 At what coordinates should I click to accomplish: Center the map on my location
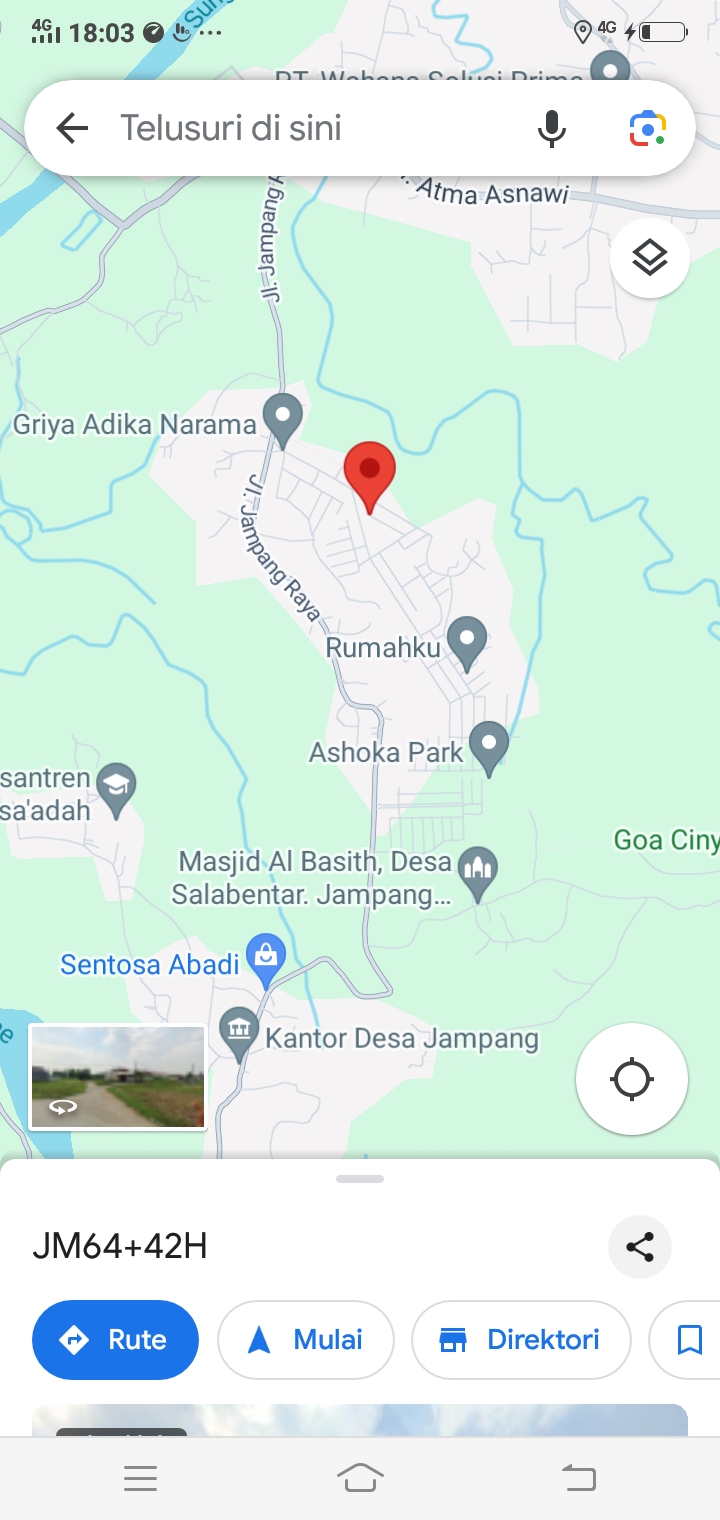click(631, 1079)
